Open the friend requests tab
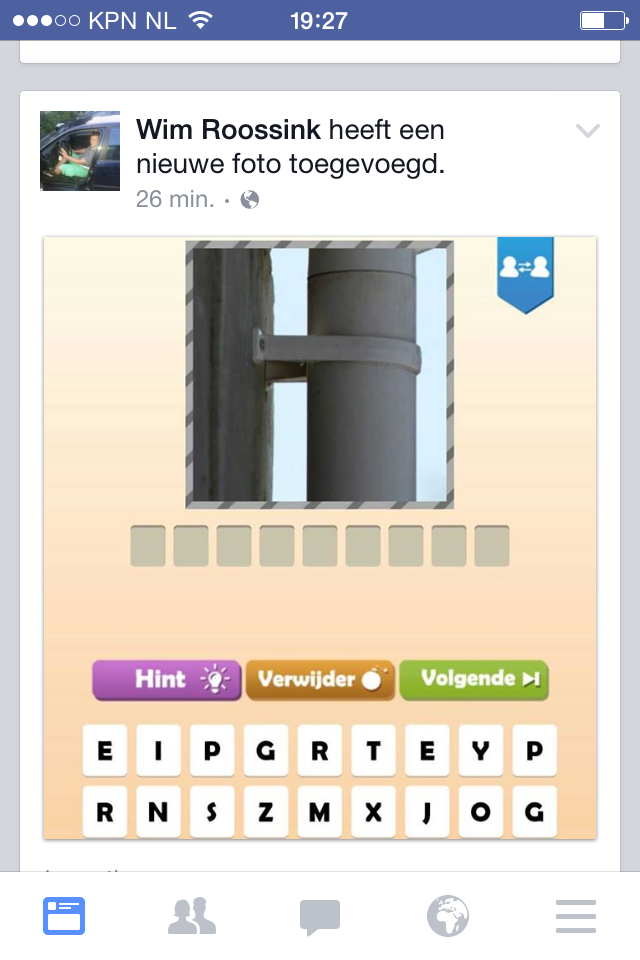Image resolution: width=640 pixels, height=960 pixels. [x=192, y=916]
